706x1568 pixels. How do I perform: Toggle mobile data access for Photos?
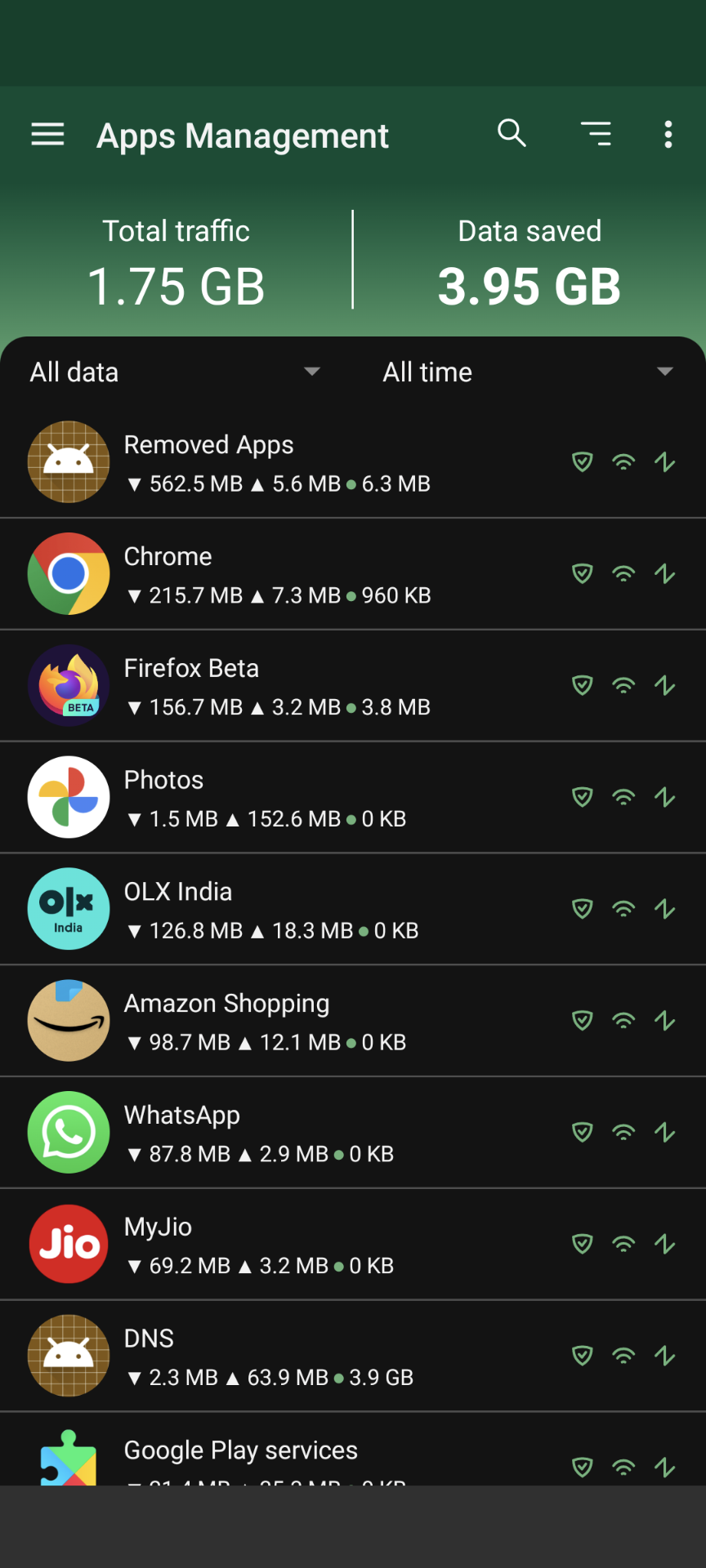pyautogui.click(x=665, y=798)
